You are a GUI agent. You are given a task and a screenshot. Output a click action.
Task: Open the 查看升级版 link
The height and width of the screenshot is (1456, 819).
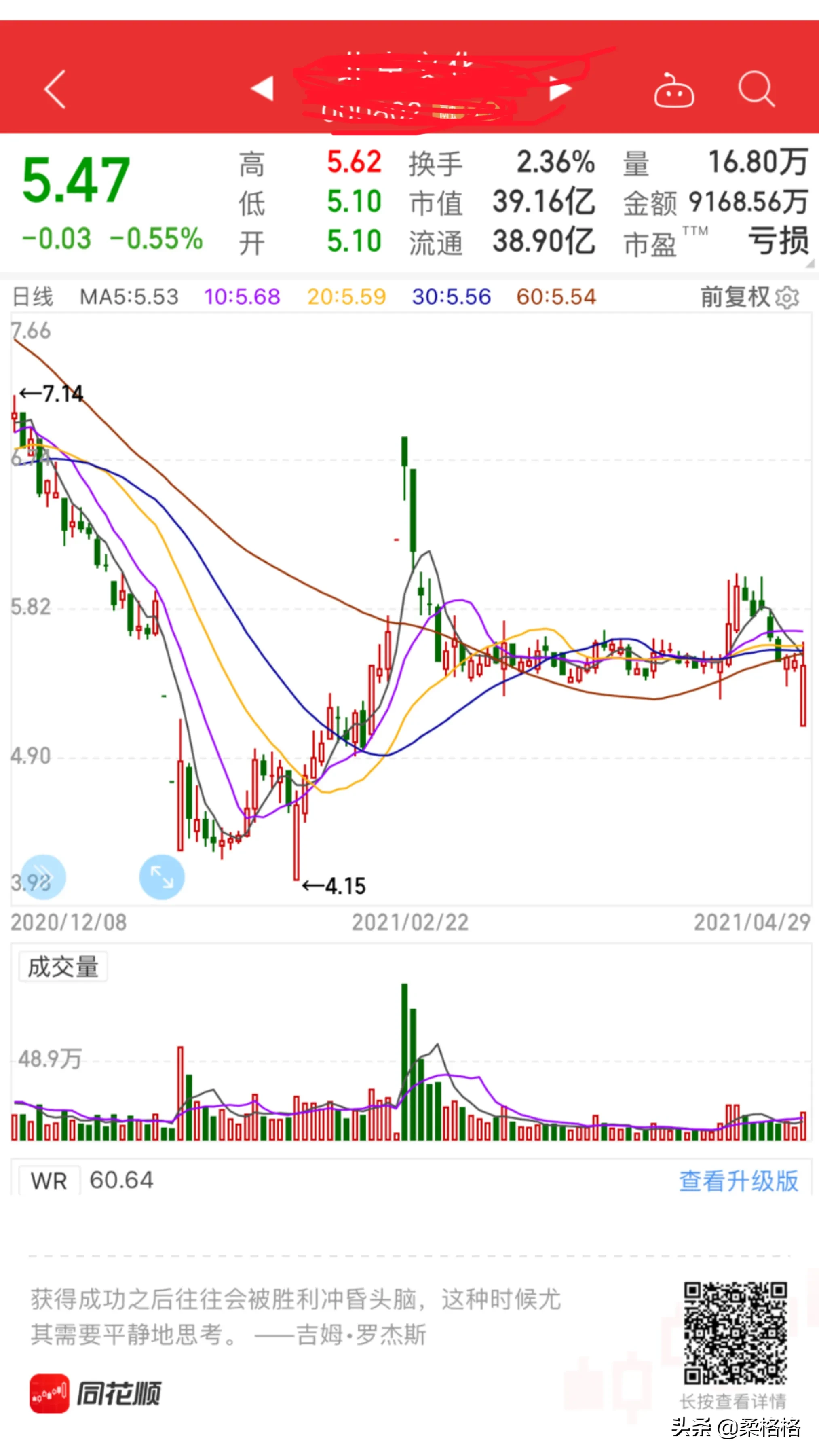[738, 1181]
